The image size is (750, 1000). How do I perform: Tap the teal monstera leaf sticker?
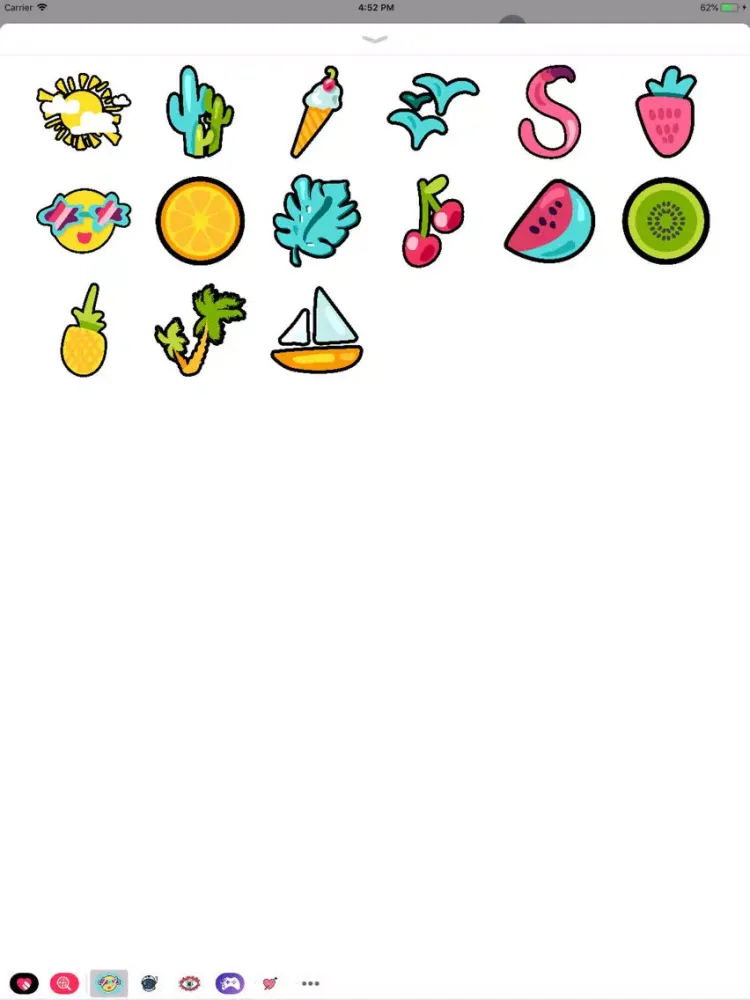click(x=316, y=220)
